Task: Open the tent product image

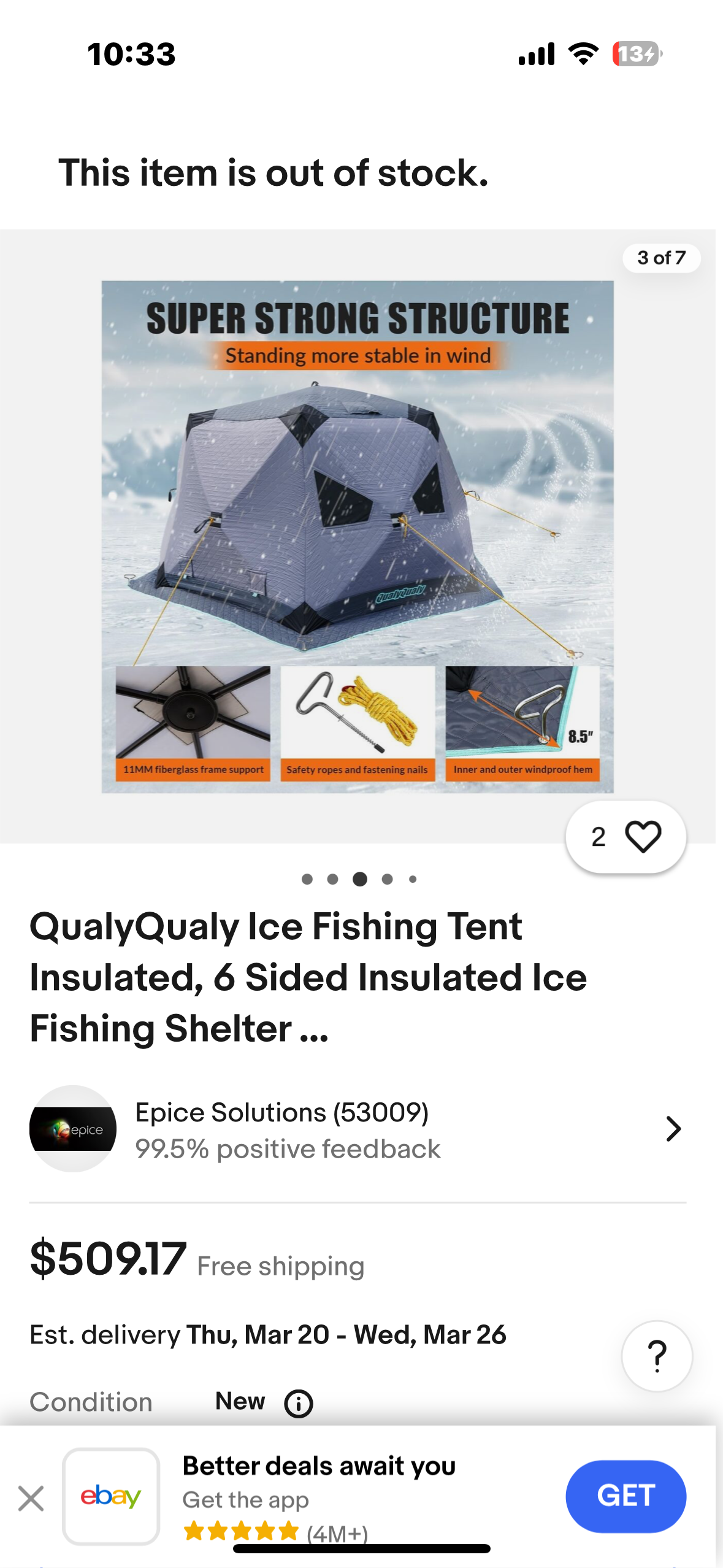Action: pyautogui.click(x=358, y=537)
